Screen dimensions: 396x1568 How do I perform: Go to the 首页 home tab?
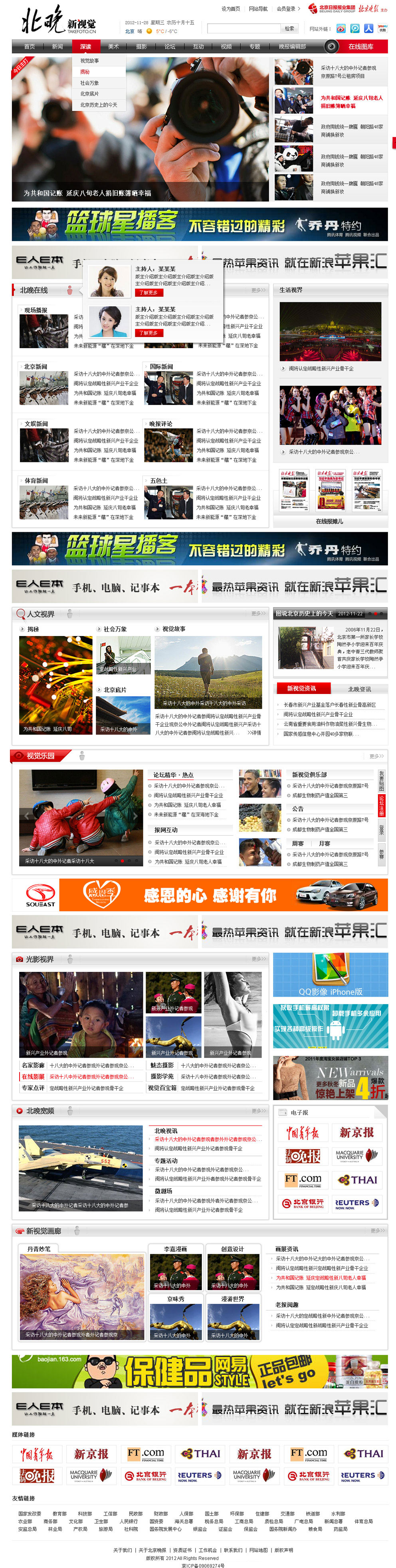[x=29, y=46]
